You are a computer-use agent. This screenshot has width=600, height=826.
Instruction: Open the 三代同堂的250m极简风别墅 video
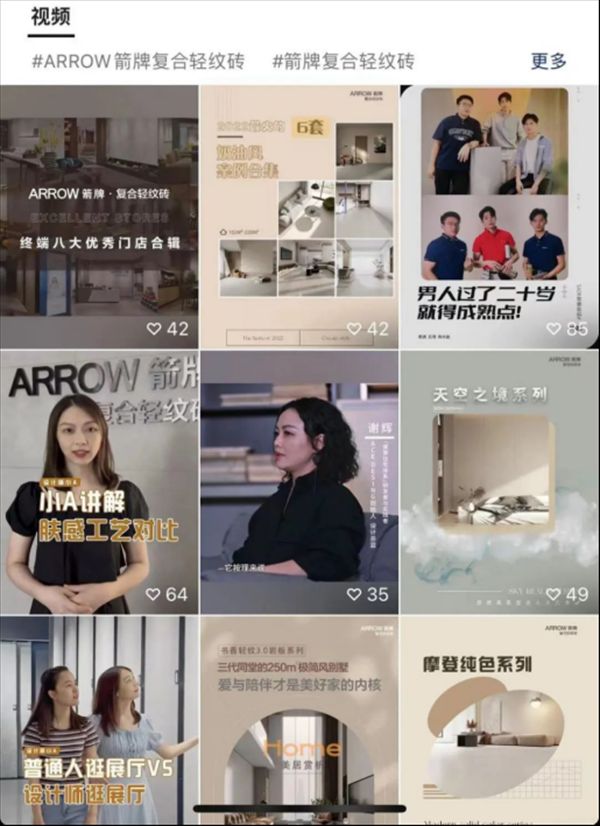[299, 720]
